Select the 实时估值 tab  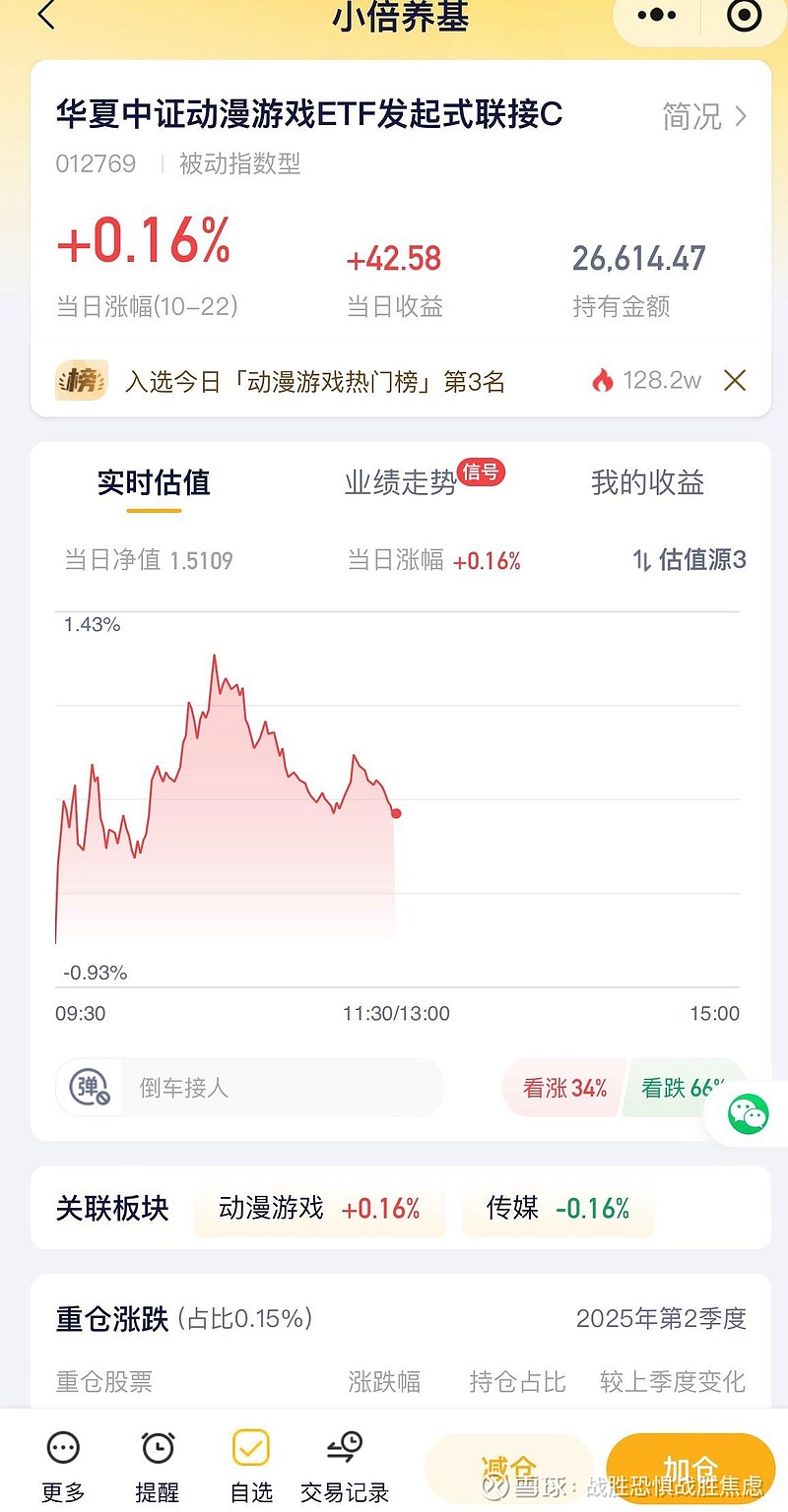[x=154, y=482]
